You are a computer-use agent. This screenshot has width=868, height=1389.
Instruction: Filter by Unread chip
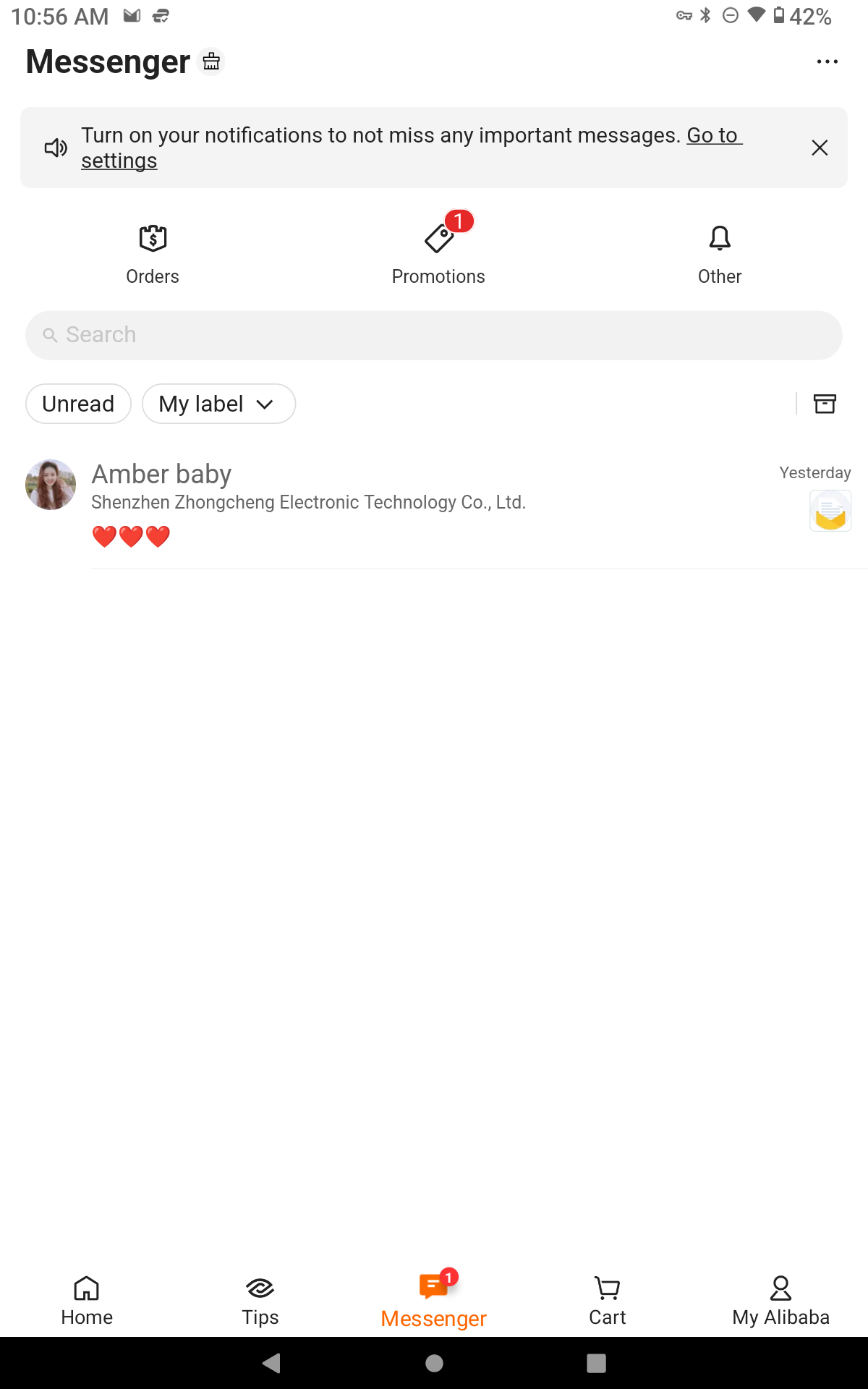78,404
